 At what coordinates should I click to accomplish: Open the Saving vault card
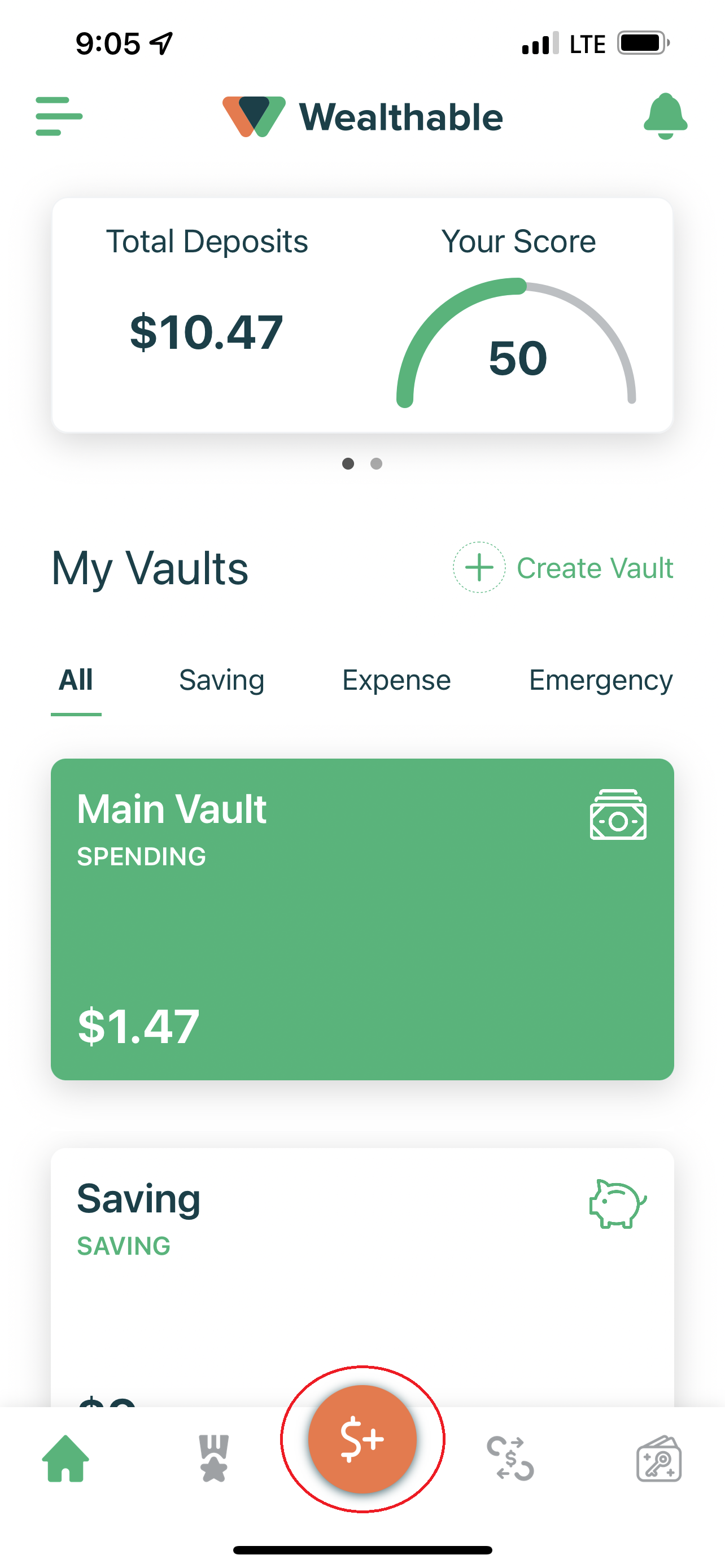[362, 1277]
